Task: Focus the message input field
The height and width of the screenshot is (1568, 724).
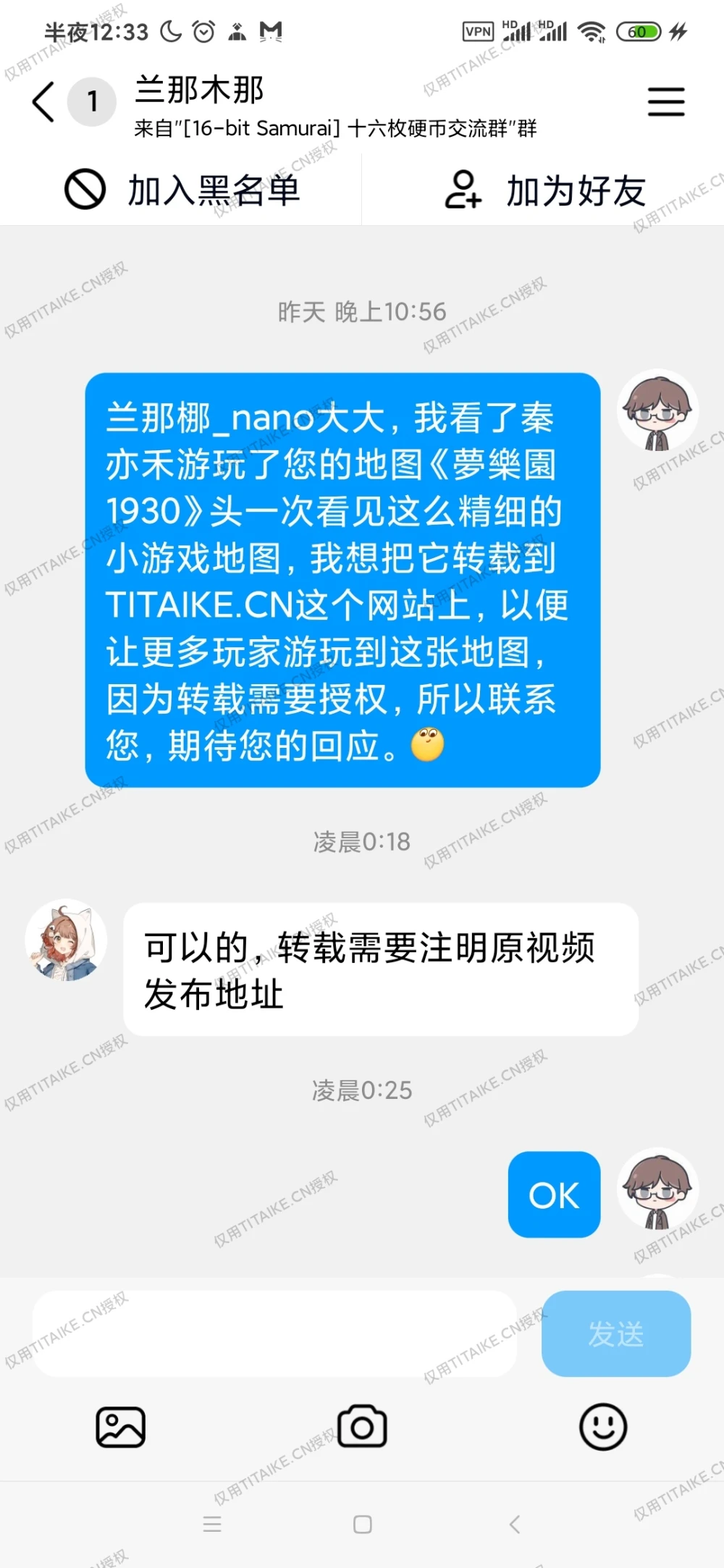Action: point(275,1333)
